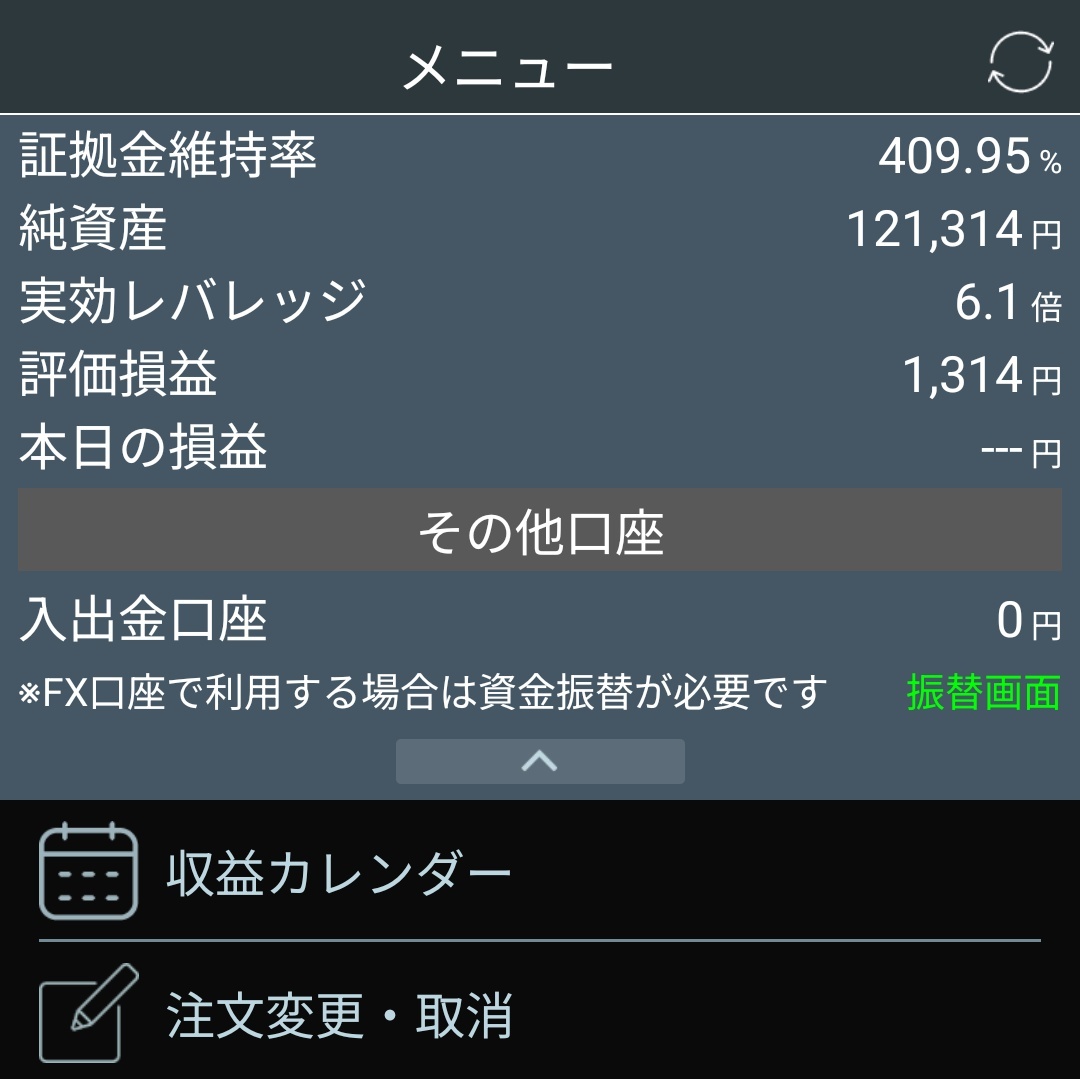Refresh the account data

(x=1020, y=62)
